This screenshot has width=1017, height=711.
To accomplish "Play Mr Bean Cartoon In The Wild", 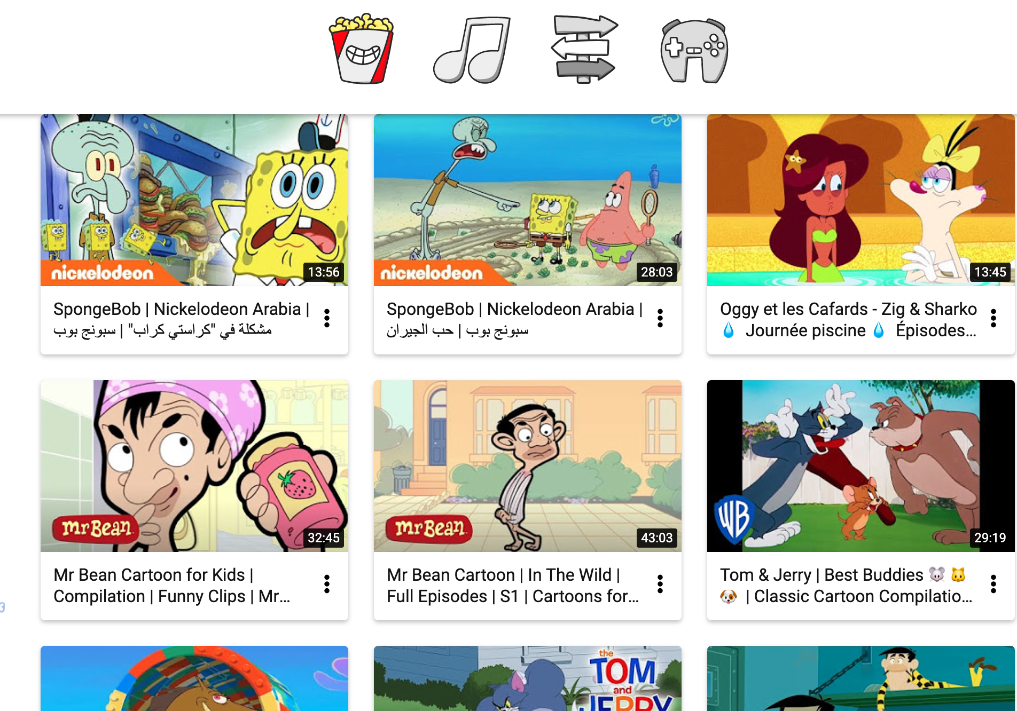I will click(527, 466).
